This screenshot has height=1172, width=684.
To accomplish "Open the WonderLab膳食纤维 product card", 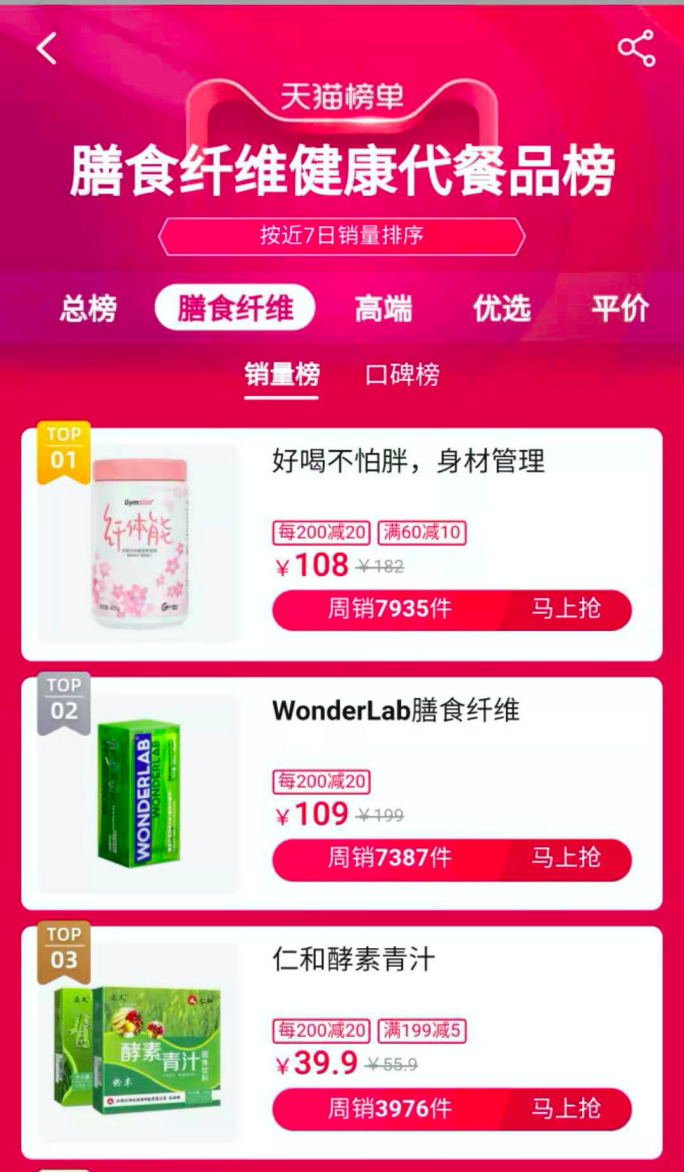I will pos(396,711).
